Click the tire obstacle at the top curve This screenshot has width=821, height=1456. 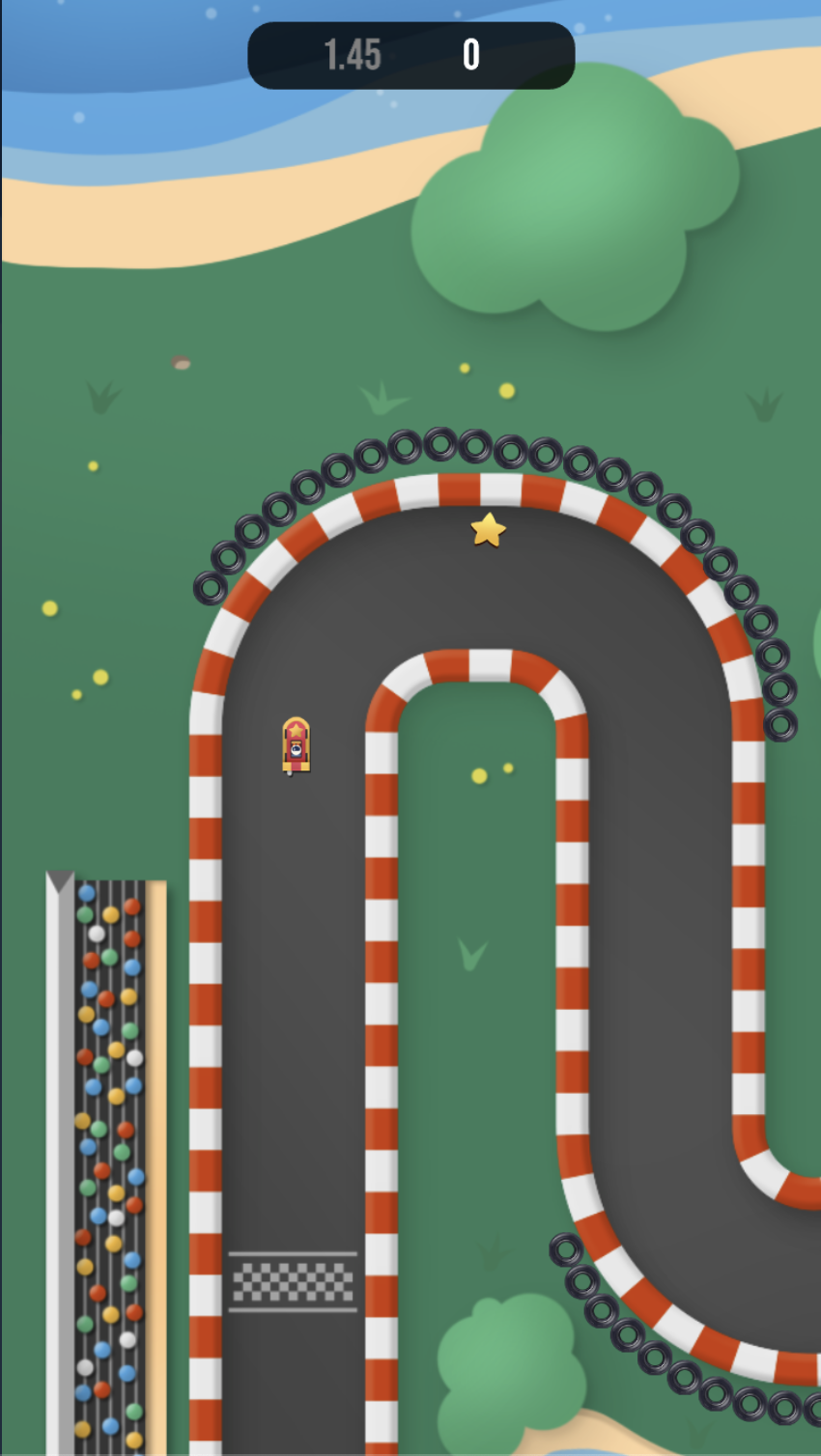(x=440, y=447)
